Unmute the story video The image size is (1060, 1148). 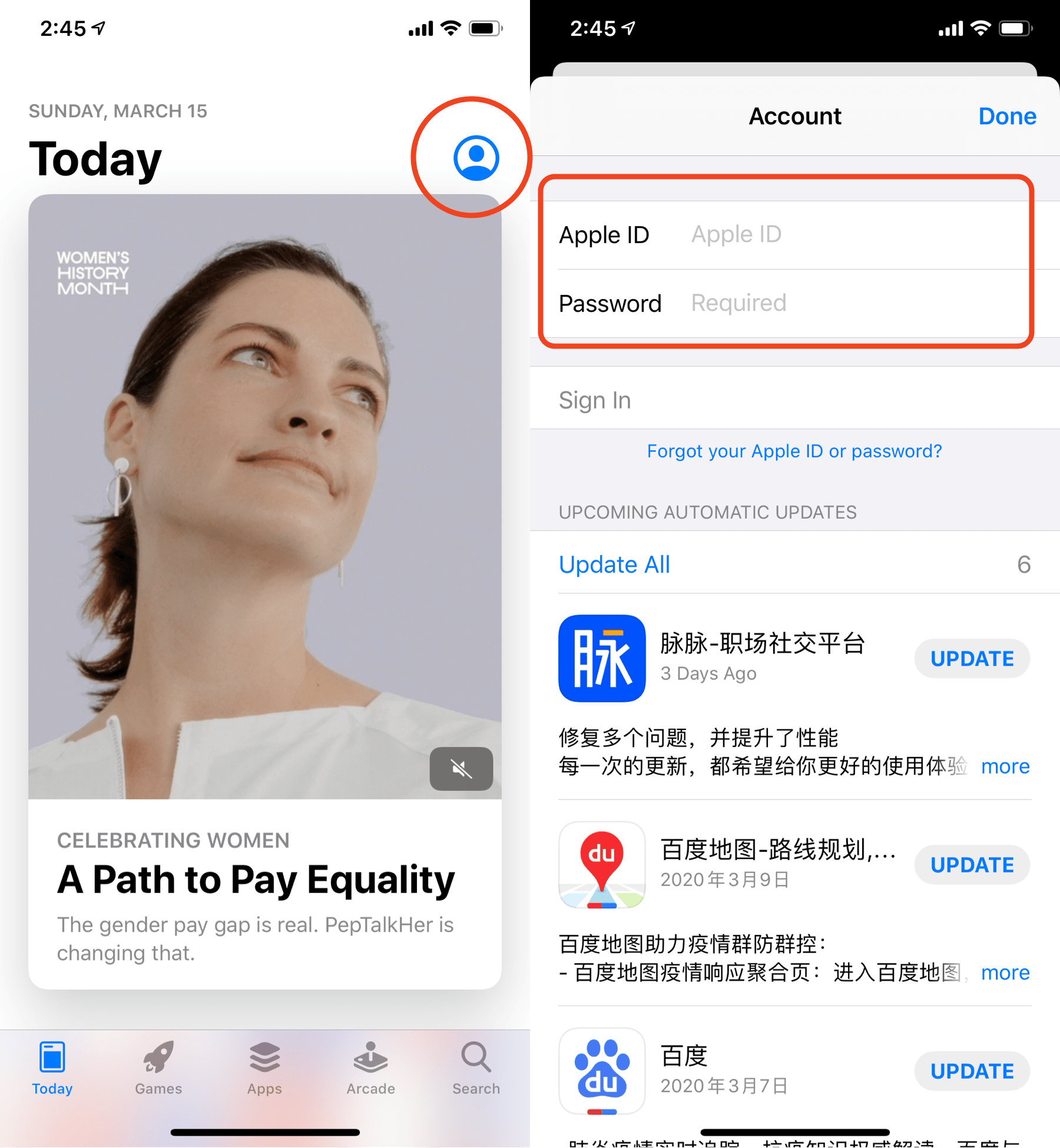(461, 769)
